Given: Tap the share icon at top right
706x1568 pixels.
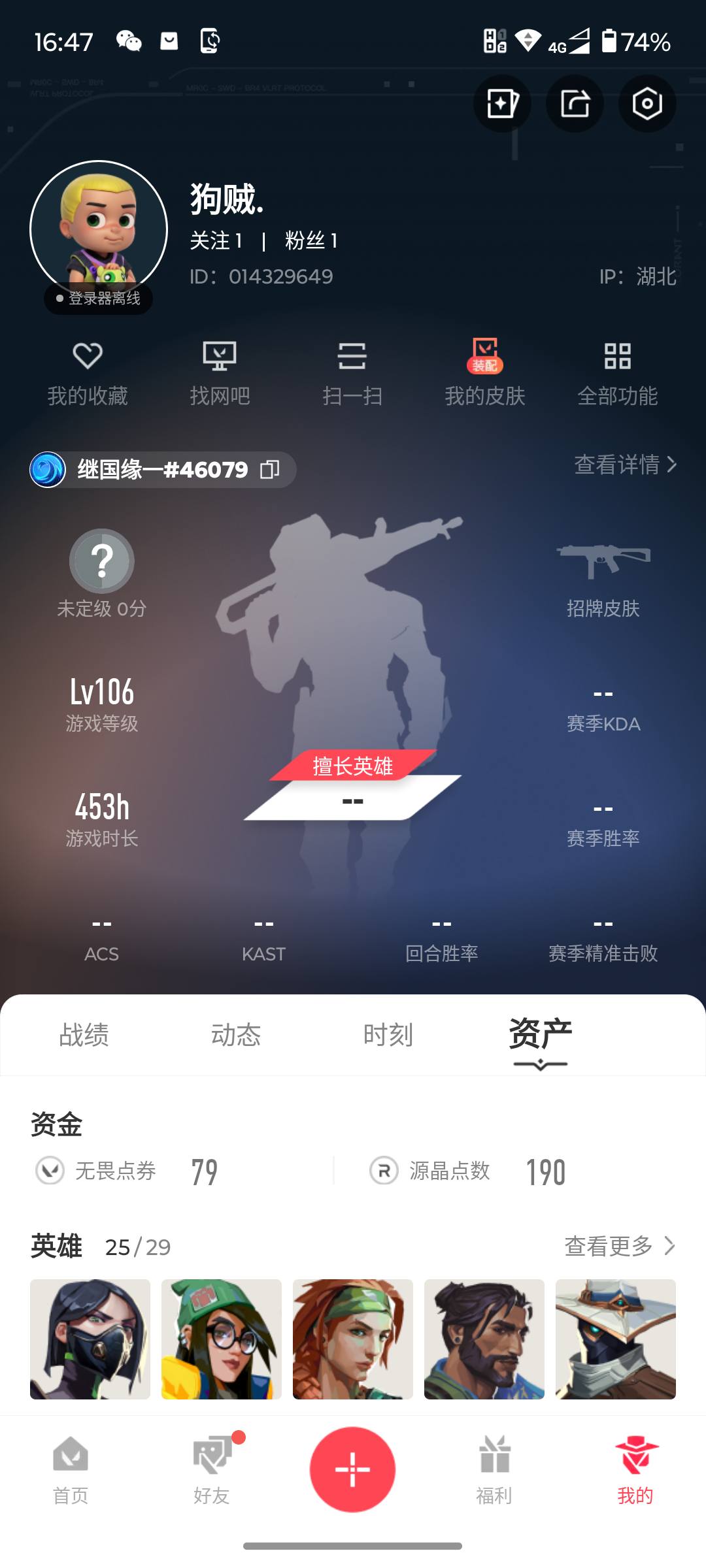Looking at the screenshot, I should pos(575,104).
